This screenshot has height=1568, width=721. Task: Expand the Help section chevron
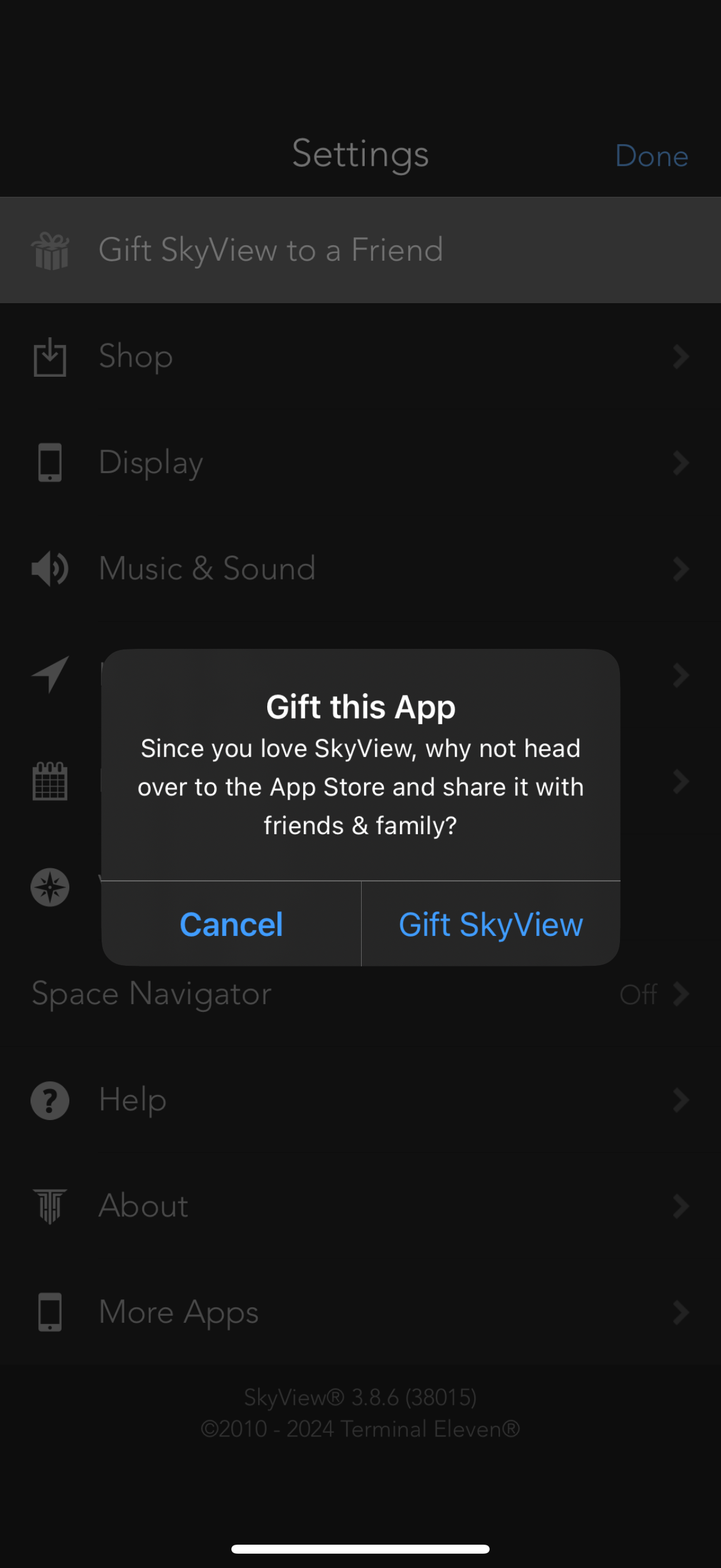[680, 1100]
